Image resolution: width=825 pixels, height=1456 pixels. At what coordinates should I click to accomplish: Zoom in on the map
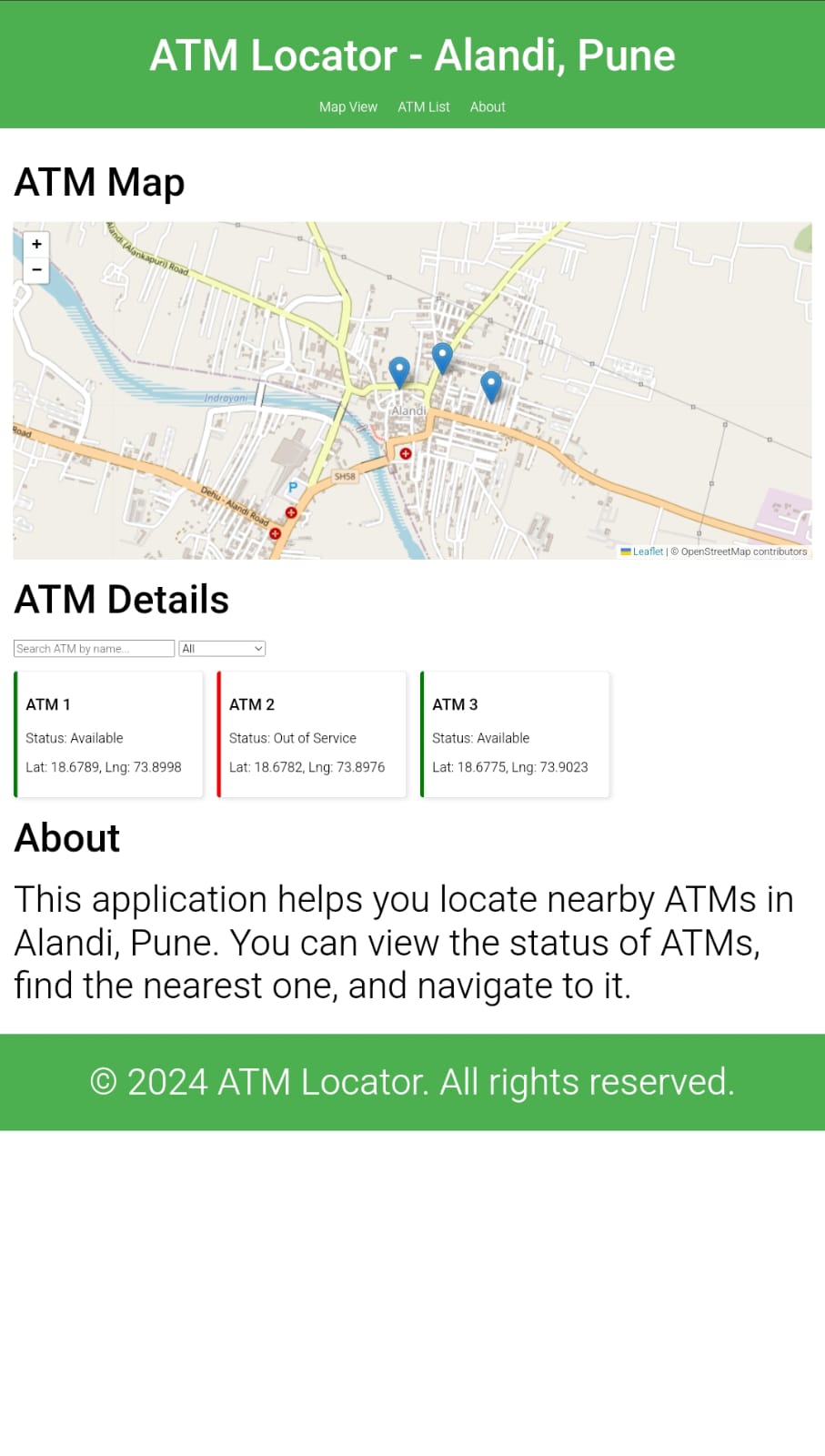36,244
